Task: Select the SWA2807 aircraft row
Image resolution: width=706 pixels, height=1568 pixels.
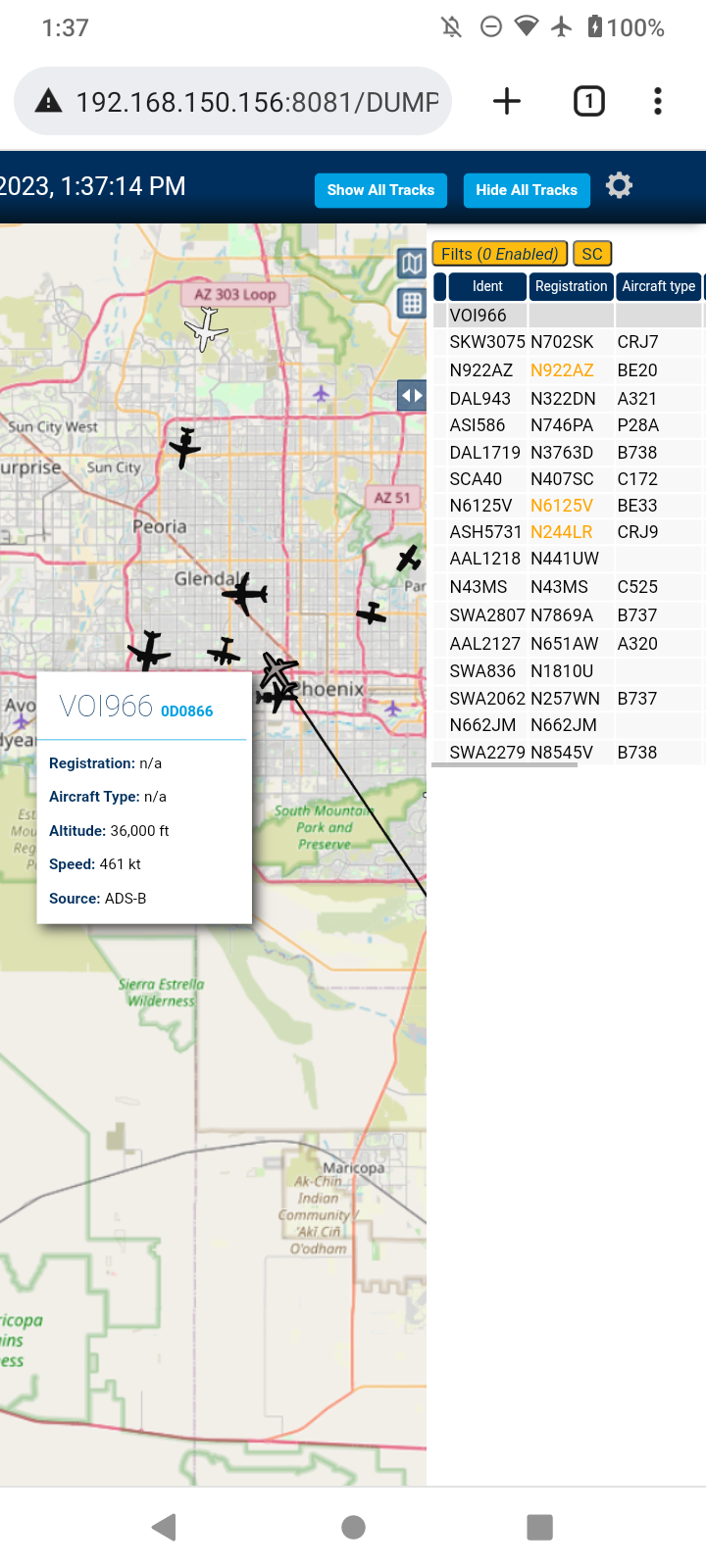Action: [569, 615]
